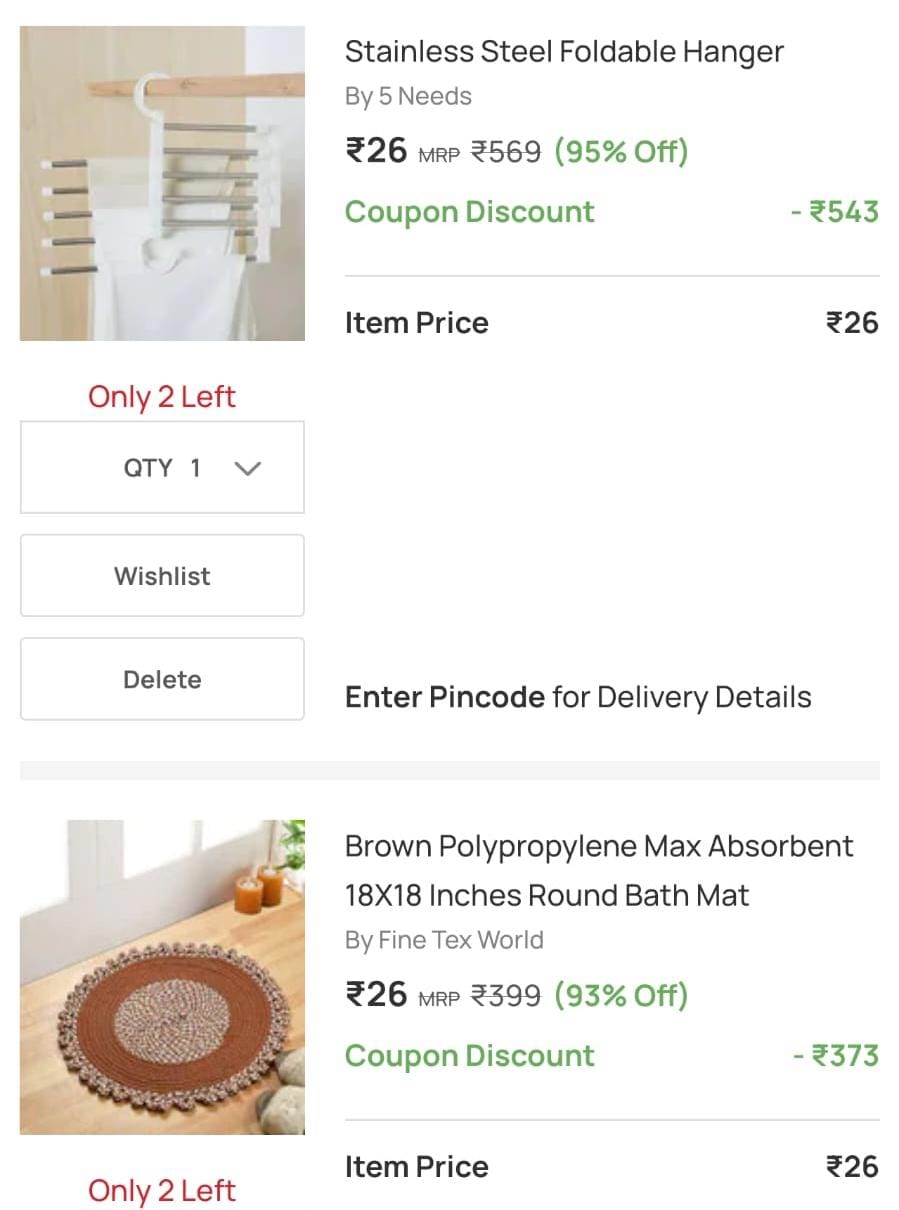Delete the Stainless Steel Foldable Hanger item
This screenshot has width=899, height=1210.
161,679
